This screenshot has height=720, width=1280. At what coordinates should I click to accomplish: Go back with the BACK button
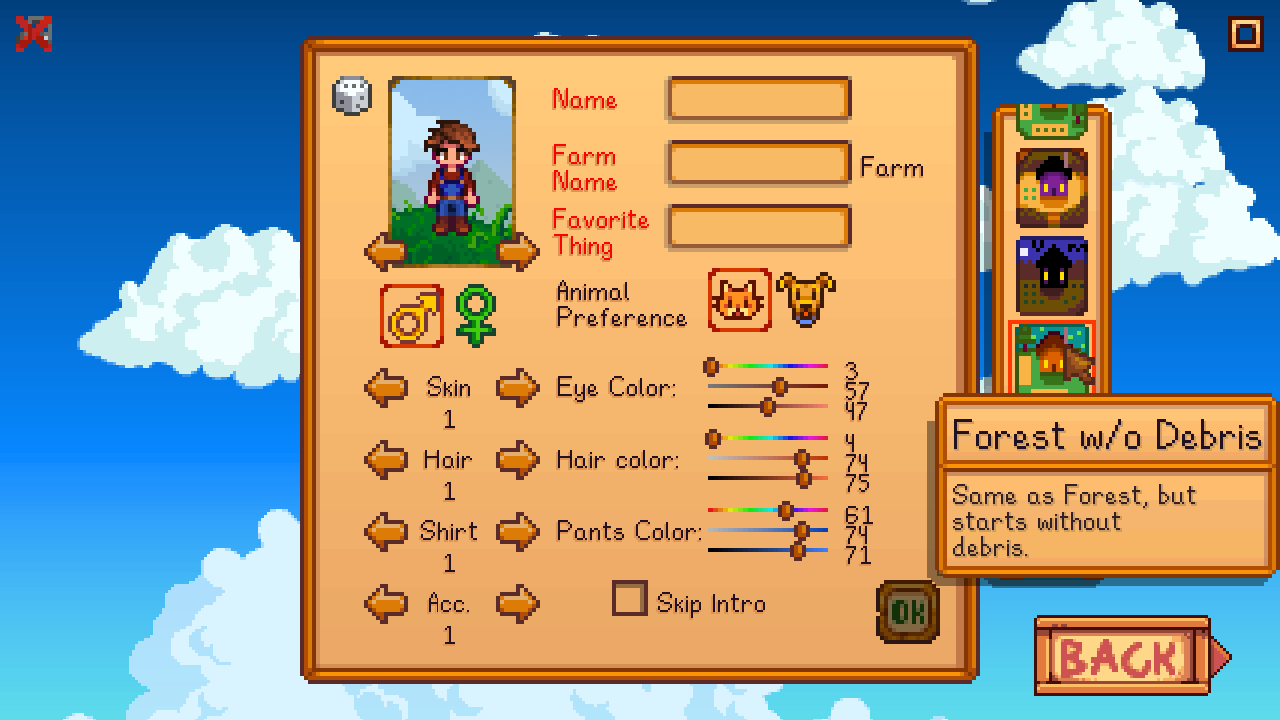[x=1122, y=656]
